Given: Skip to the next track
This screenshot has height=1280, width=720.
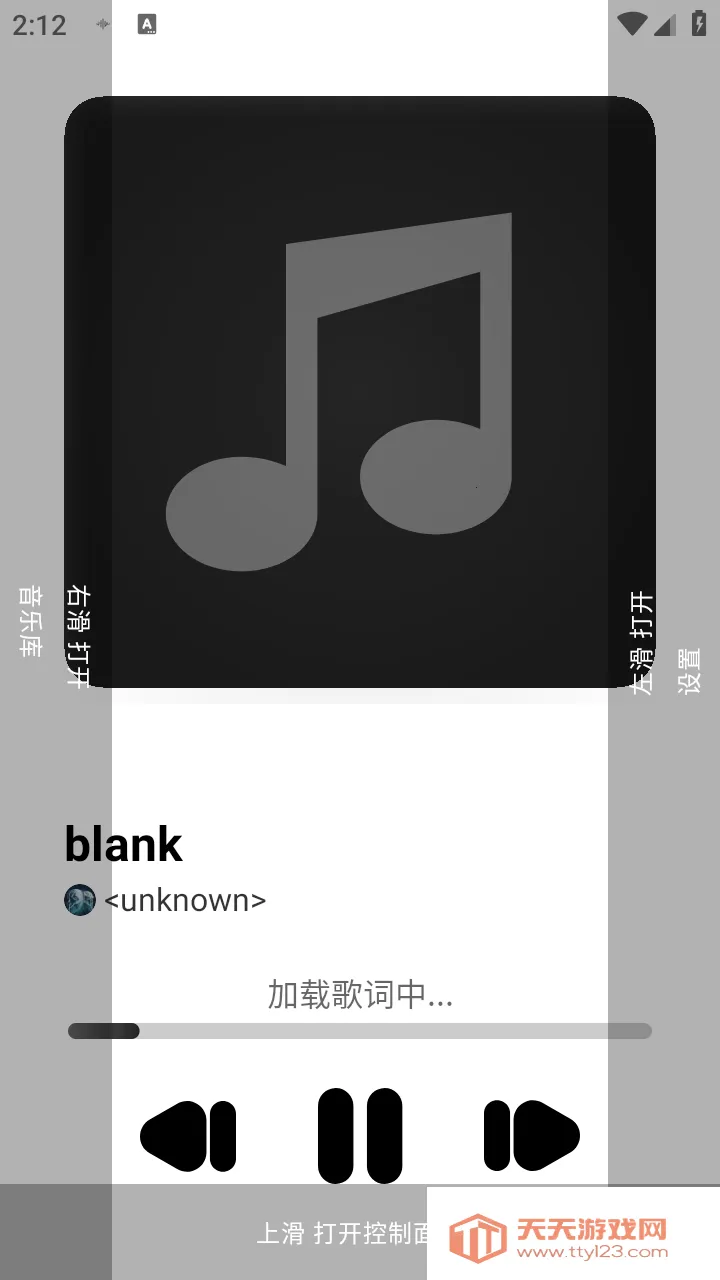Looking at the screenshot, I should [x=531, y=1136].
